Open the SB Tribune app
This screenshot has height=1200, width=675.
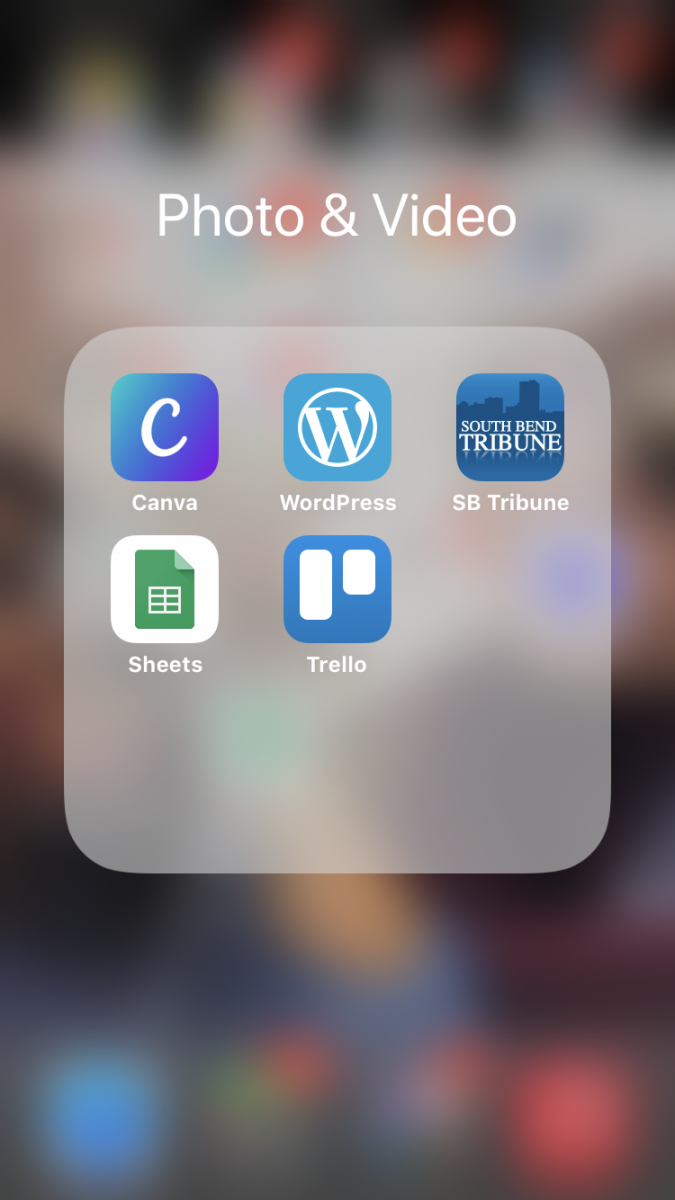[510, 427]
